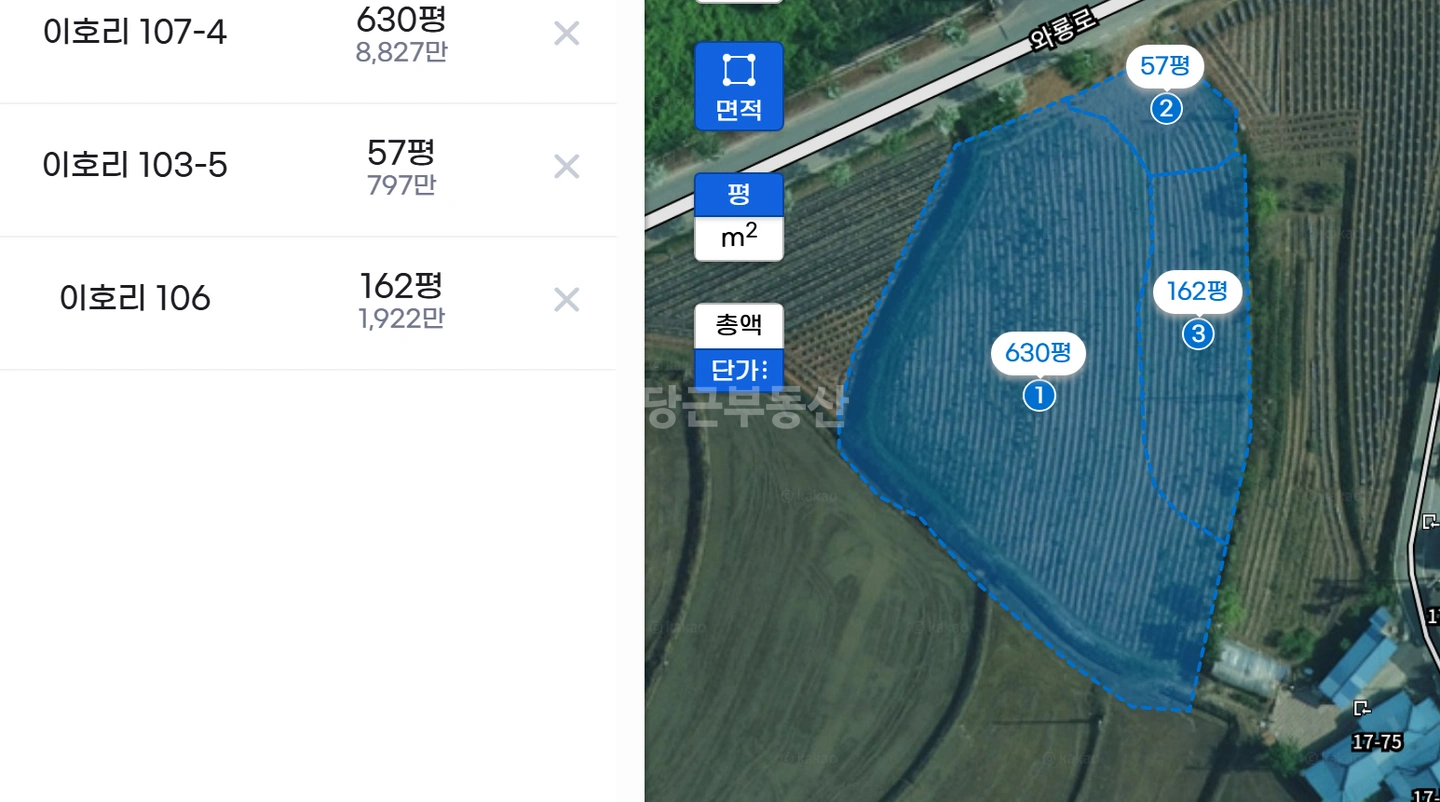This screenshot has height=802, width=1440.
Task: Select the 총액 total price option
Action: 739,325
